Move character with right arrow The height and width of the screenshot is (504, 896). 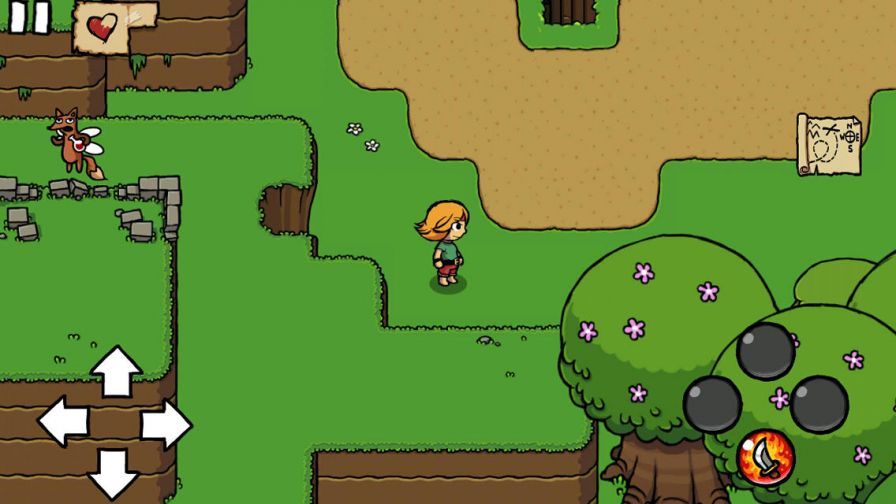pos(165,424)
